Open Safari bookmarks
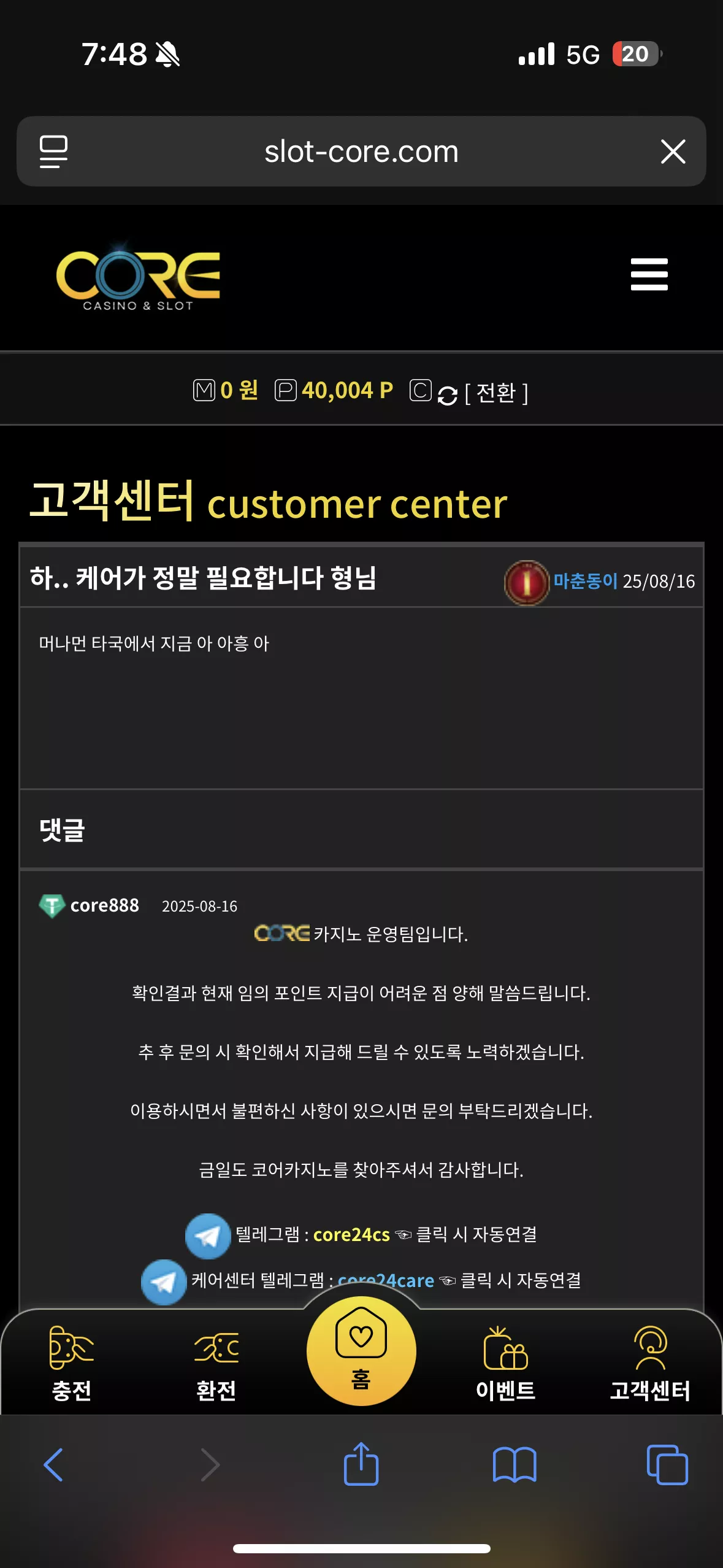The image size is (723, 1568). (515, 1464)
